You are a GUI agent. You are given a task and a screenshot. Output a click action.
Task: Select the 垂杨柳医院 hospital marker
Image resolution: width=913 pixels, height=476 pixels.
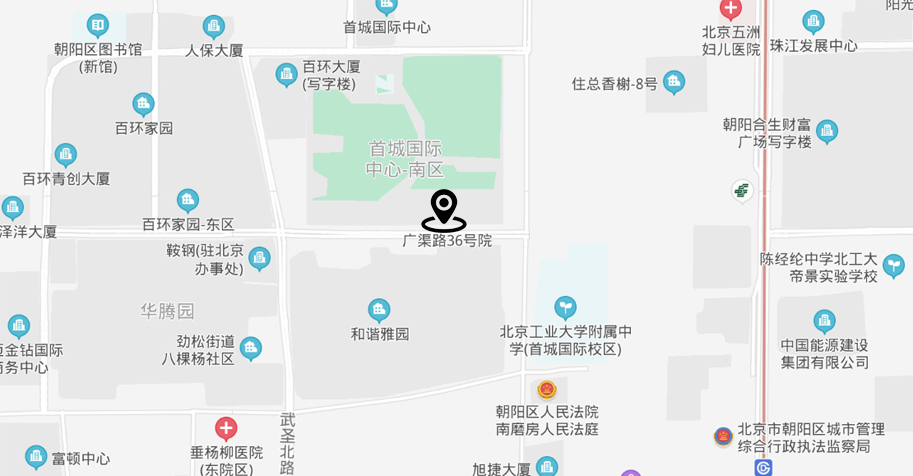click(x=226, y=429)
